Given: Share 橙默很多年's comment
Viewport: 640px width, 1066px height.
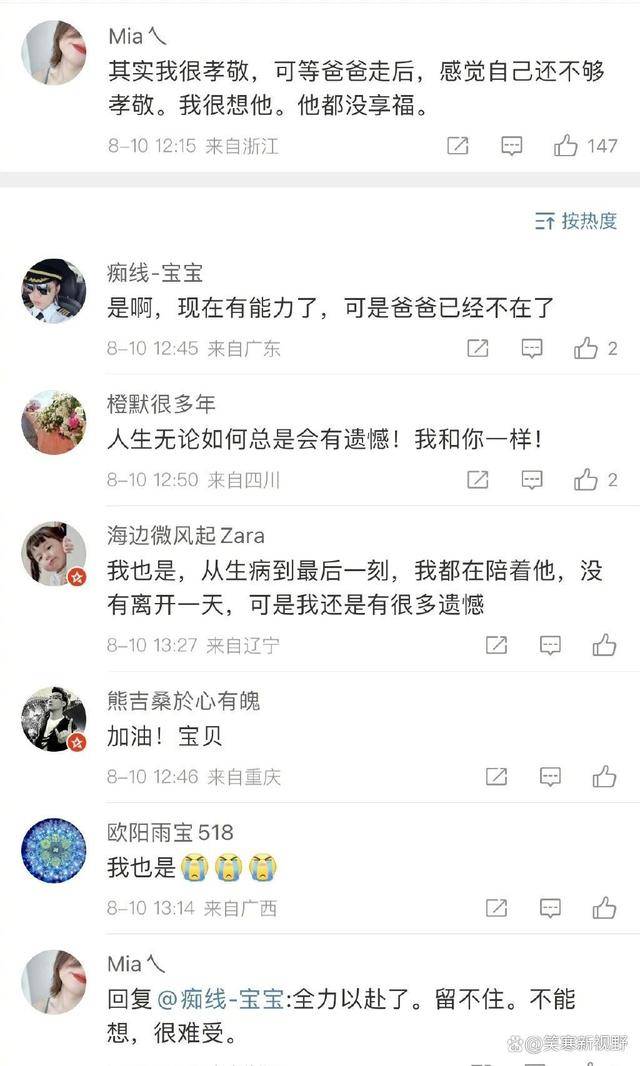Looking at the screenshot, I should click(478, 480).
